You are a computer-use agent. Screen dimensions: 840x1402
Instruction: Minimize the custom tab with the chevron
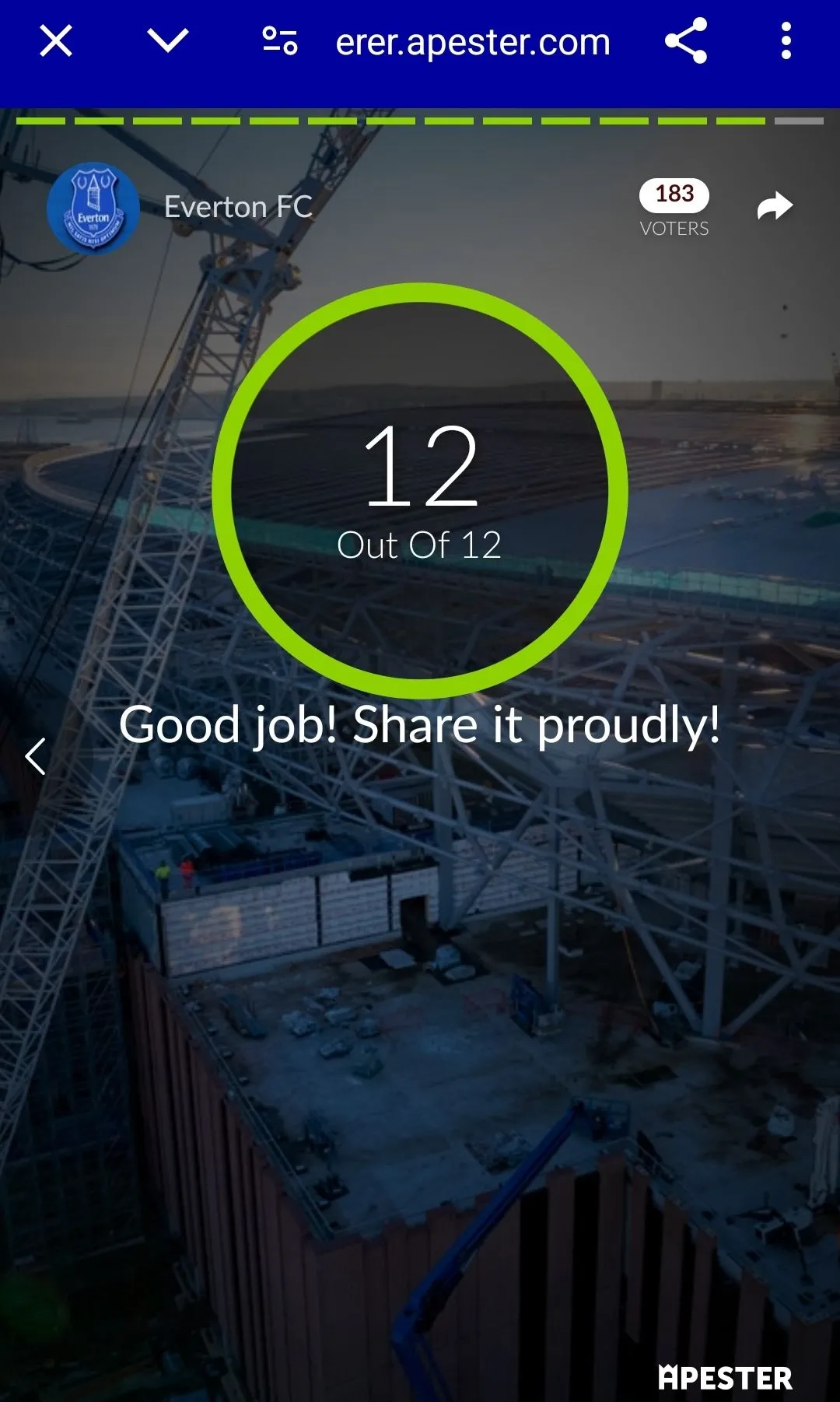[x=168, y=40]
